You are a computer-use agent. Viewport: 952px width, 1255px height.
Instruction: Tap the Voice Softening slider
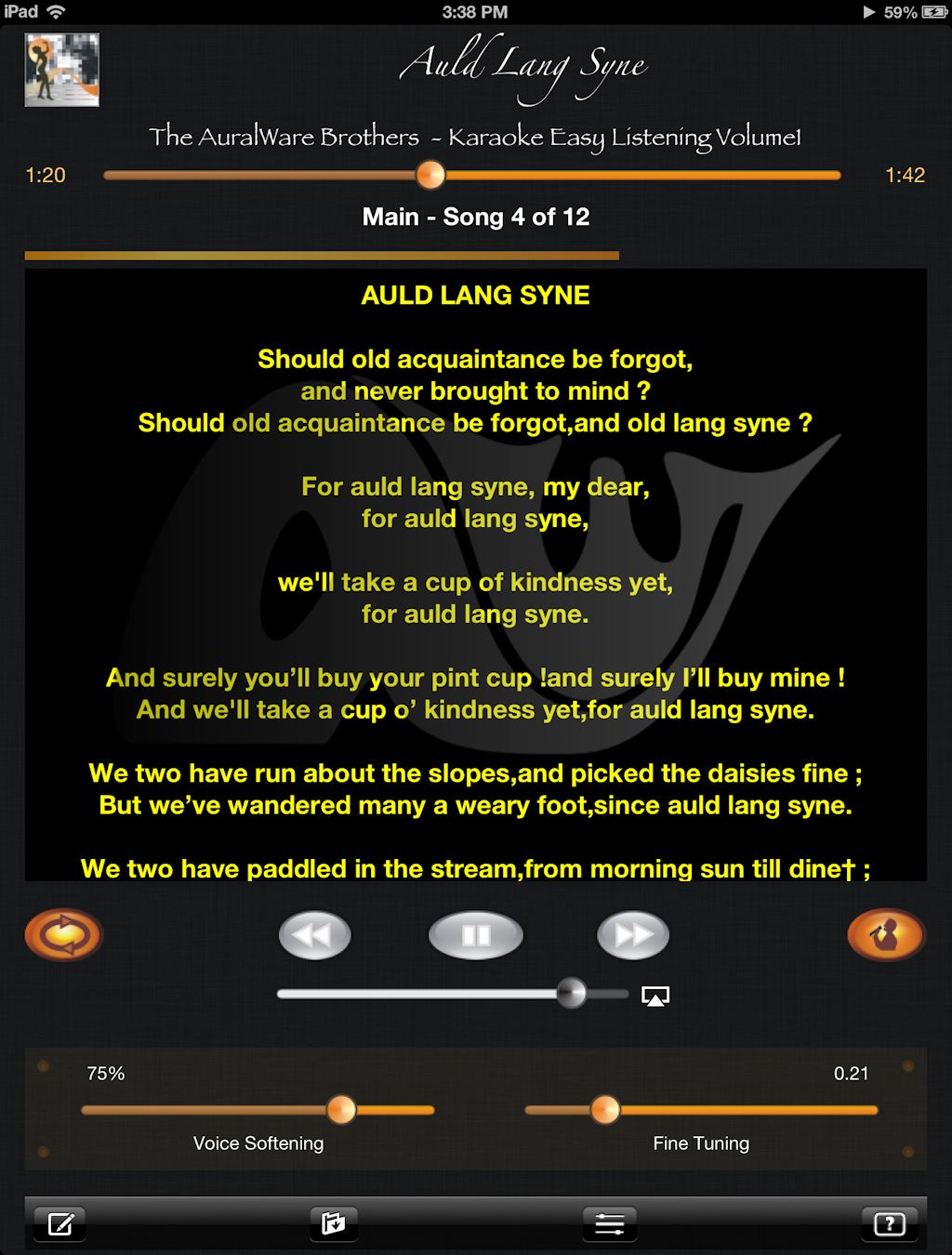[x=341, y=1109]
